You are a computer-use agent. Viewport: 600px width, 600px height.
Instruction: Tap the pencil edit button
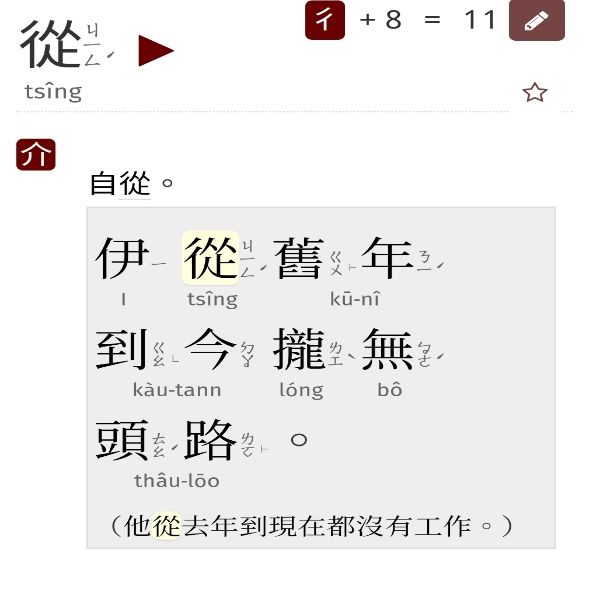[x=537, y=21]
